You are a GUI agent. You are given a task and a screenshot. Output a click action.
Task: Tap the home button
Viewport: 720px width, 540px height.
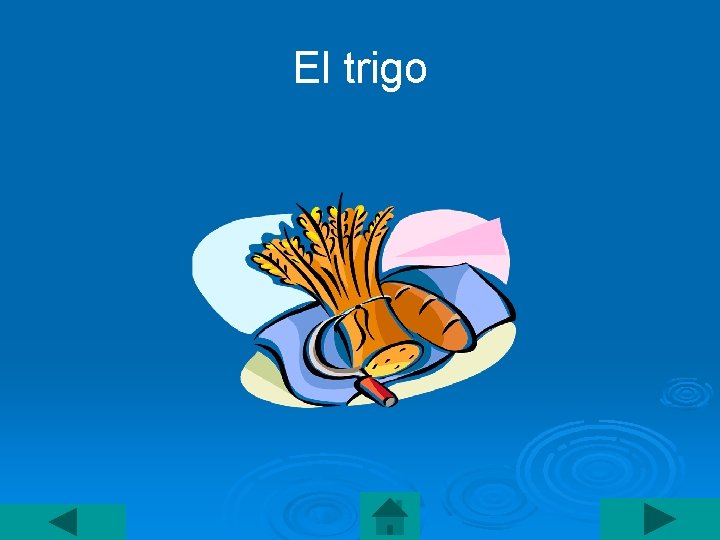click(389, 516)
